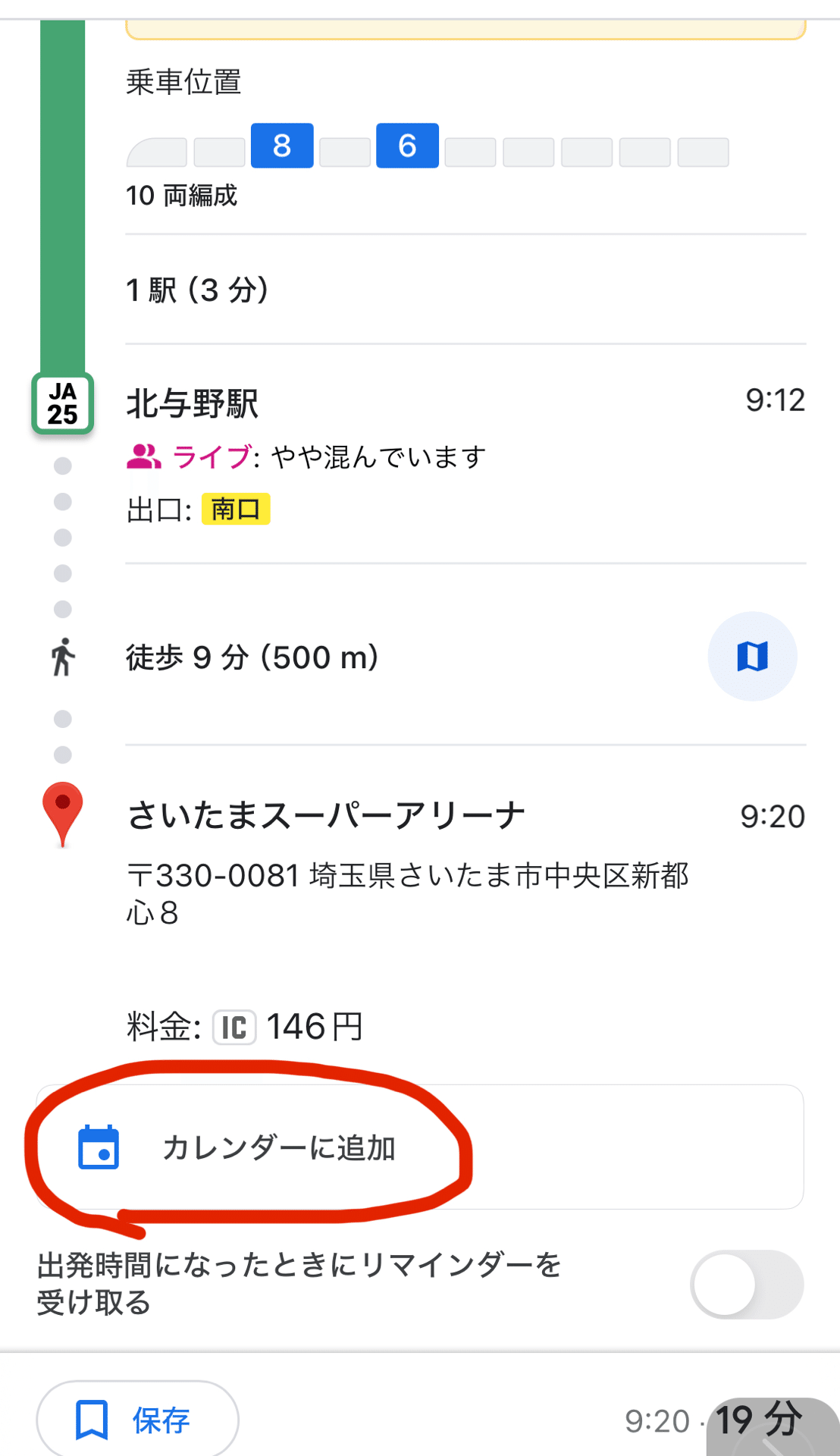Save this route with the 保存 button
This screenshot has height=1456, width=840.
[x=137, y=1420]
